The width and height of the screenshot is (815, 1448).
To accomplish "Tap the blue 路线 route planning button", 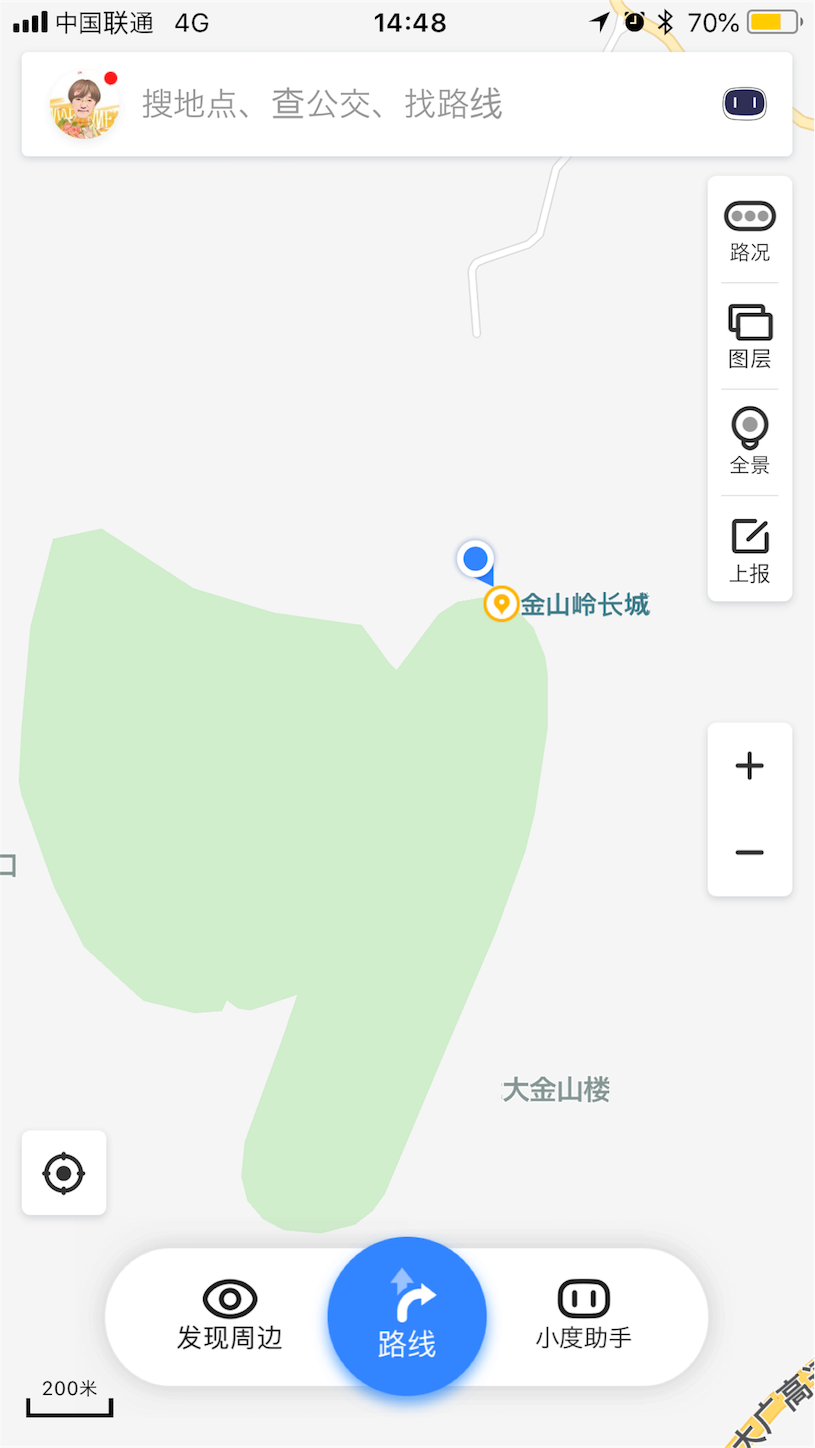I will (406, 1316).
